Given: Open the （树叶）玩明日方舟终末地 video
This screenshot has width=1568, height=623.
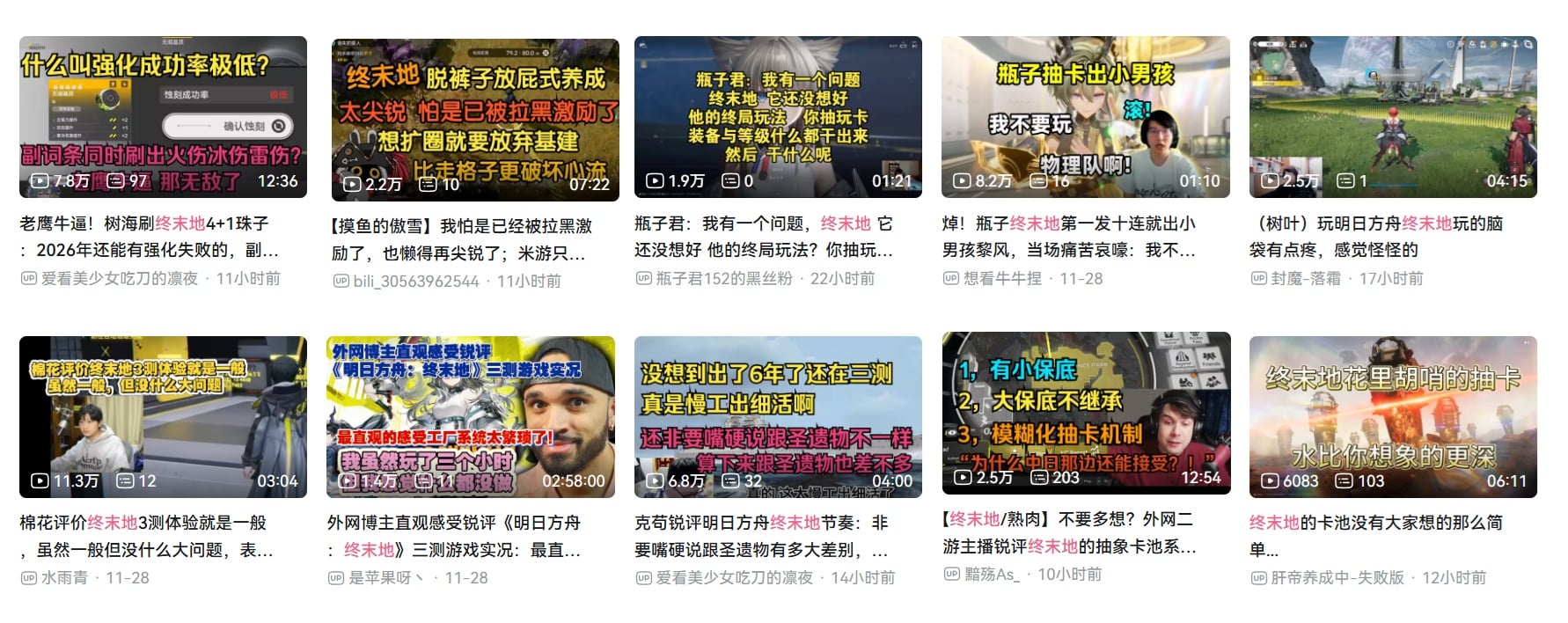Looking at the screenshot, I should tap(1392, 117).
